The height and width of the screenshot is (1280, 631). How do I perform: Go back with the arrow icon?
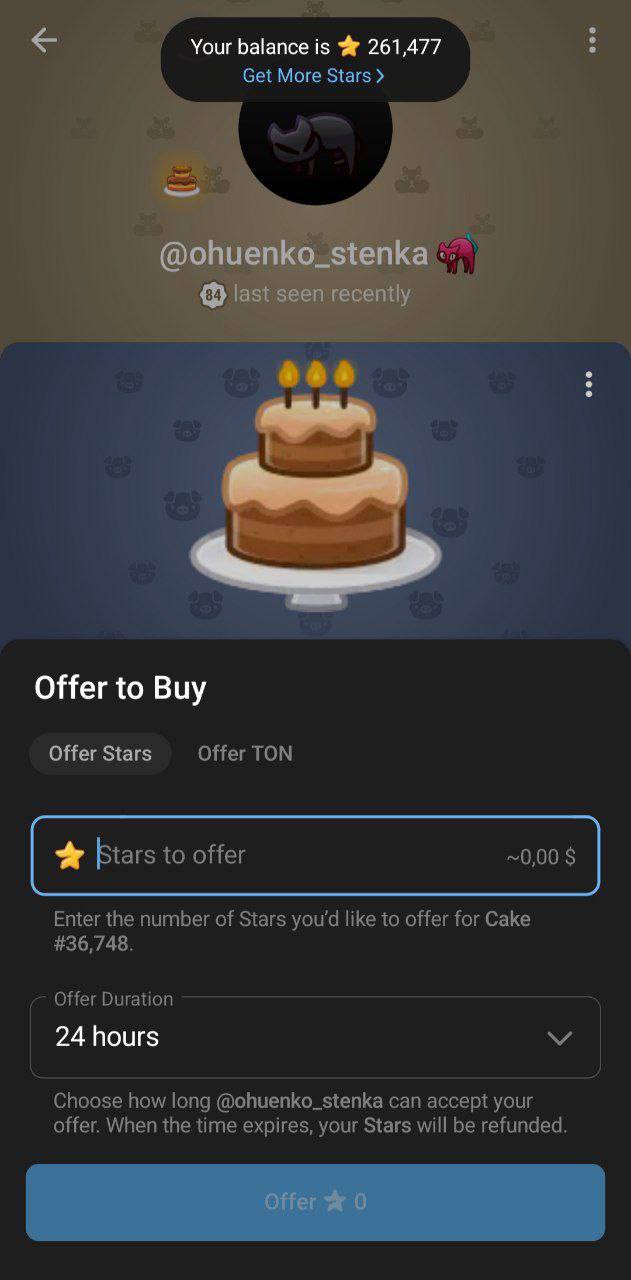pyautogui.click(x=44, y=40)
